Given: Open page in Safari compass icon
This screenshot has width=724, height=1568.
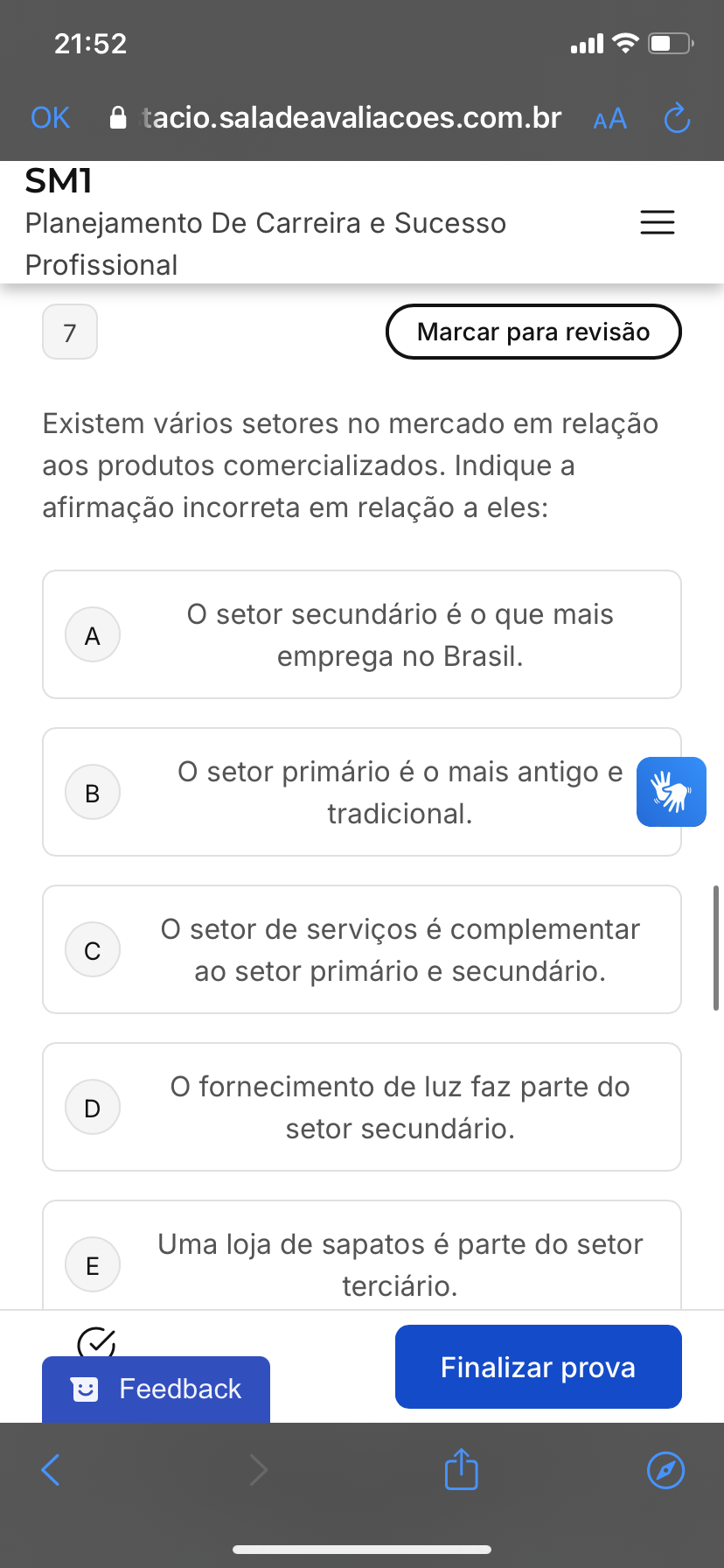Looking at the screenshot, I should [x=665, y=1470].
